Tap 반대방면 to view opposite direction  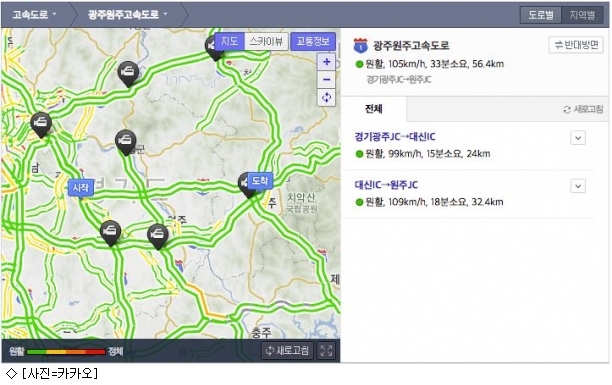click(576, 45)
